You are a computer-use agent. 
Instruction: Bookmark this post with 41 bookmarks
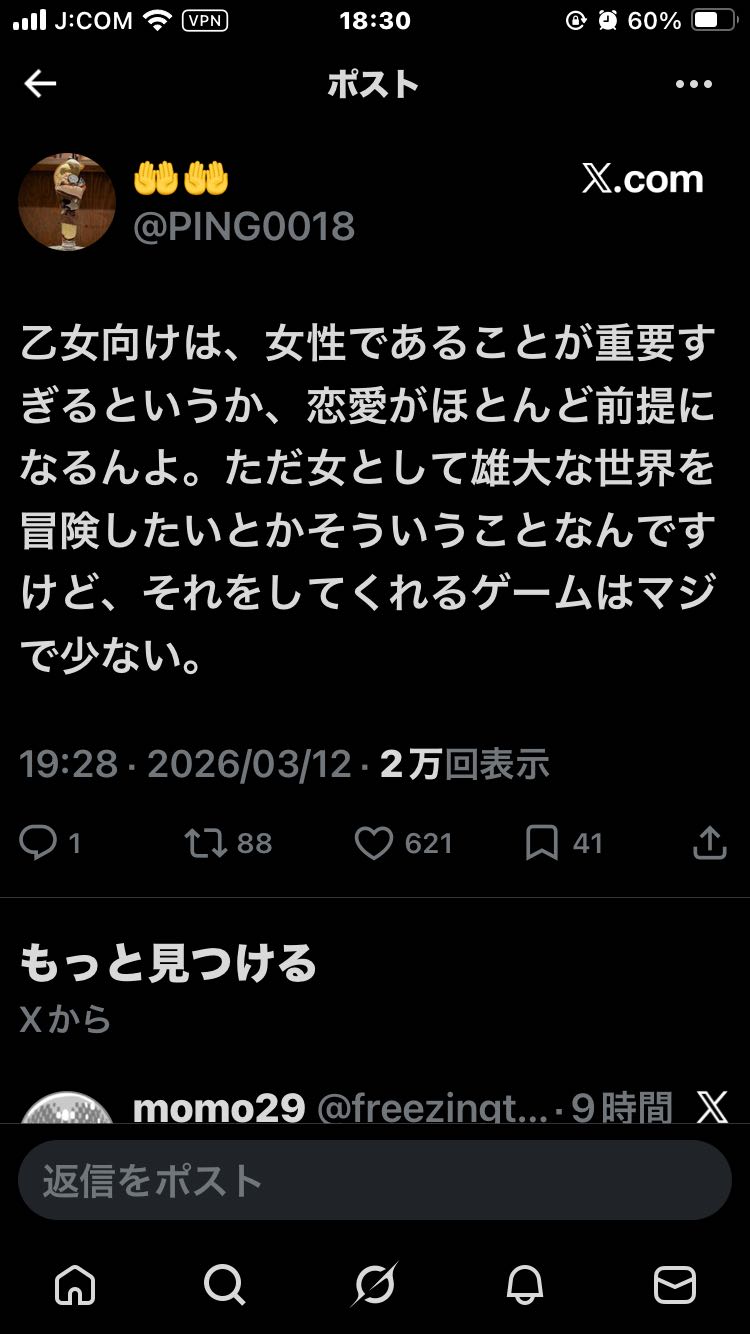[541, 843]
